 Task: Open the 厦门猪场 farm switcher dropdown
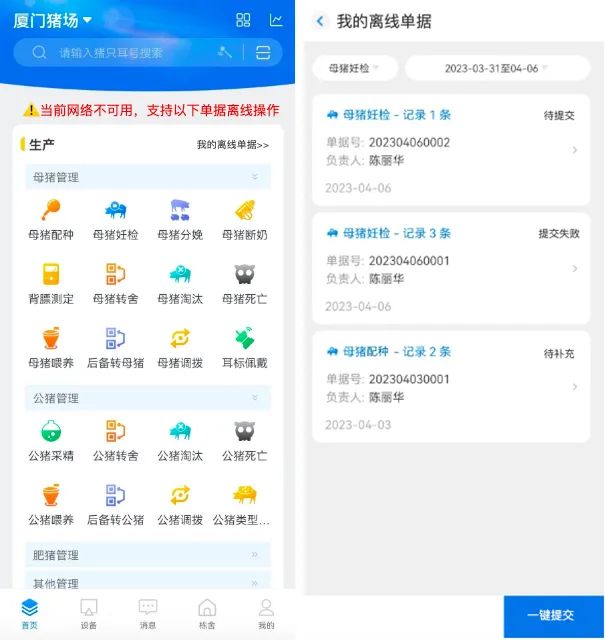tap(52, 20)
